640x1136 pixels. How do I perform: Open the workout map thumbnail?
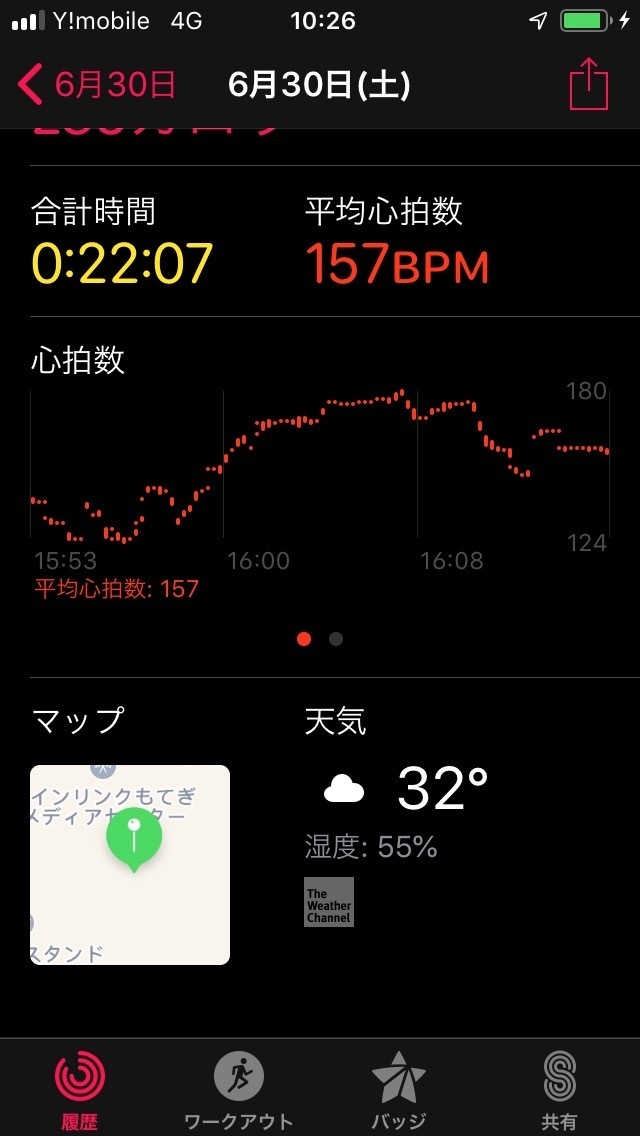(x=130, y=864)
